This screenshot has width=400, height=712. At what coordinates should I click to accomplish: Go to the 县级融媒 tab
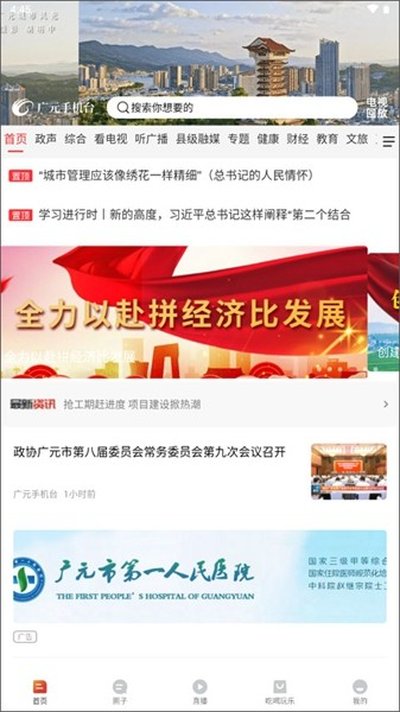click(x=198, y=139)
